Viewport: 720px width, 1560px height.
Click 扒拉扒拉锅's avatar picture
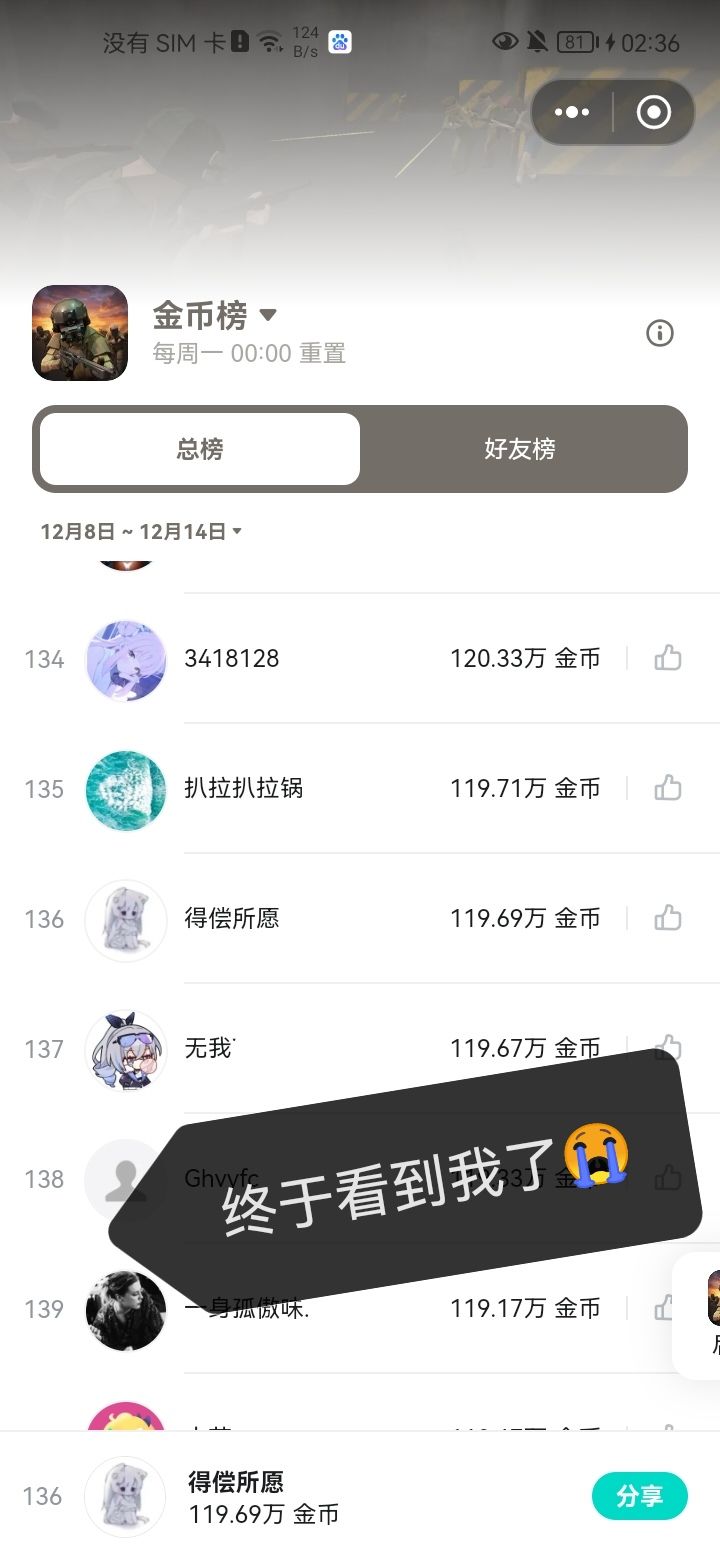[126, 790]
